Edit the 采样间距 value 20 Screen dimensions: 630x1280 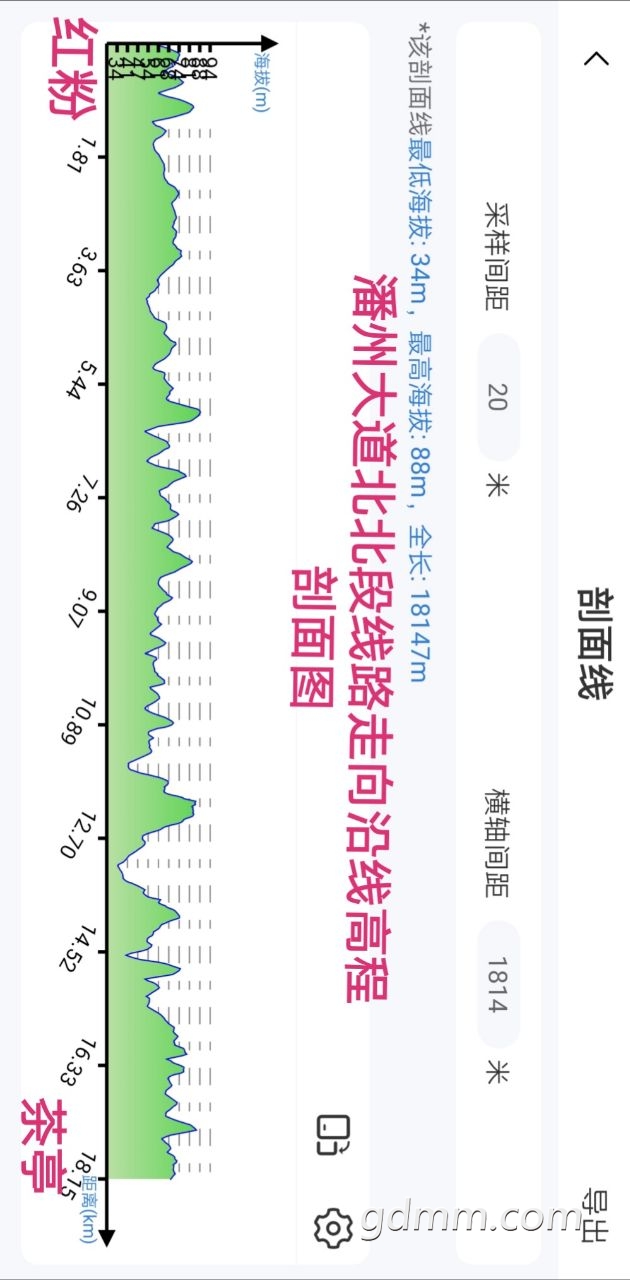(x=498, y=397)
